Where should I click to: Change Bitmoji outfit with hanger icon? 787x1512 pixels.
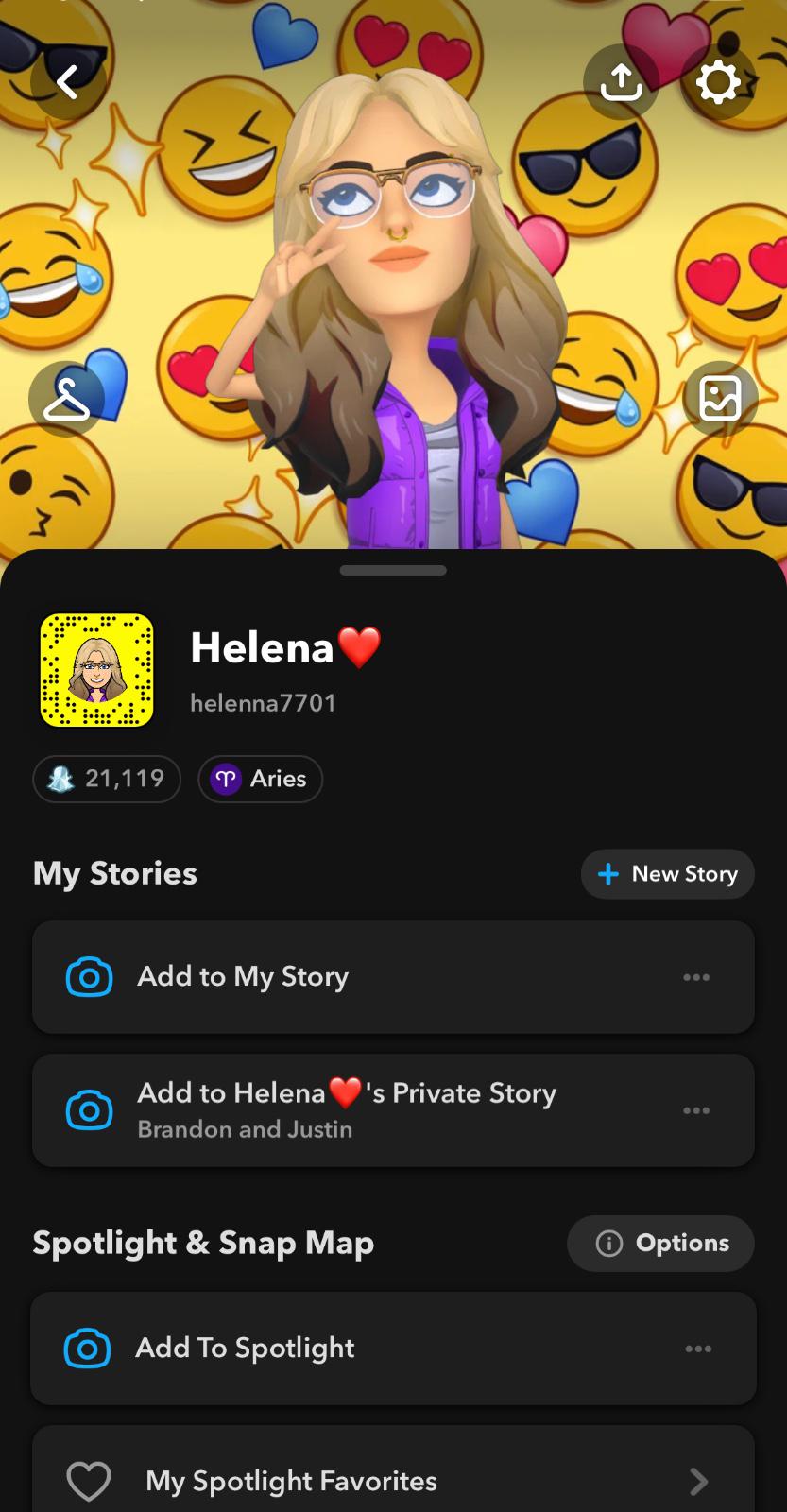[66, 399]
